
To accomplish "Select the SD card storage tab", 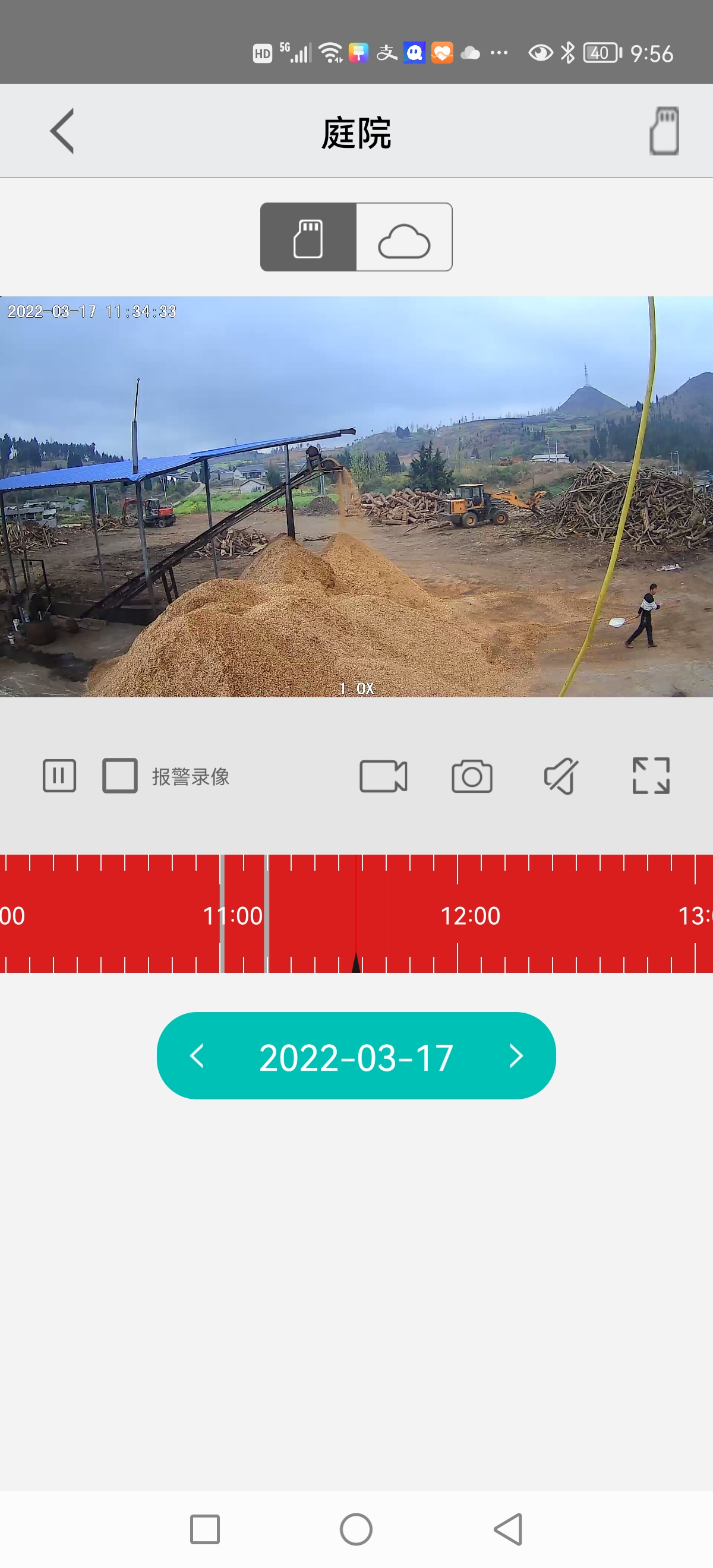I will tap(308, 238).
